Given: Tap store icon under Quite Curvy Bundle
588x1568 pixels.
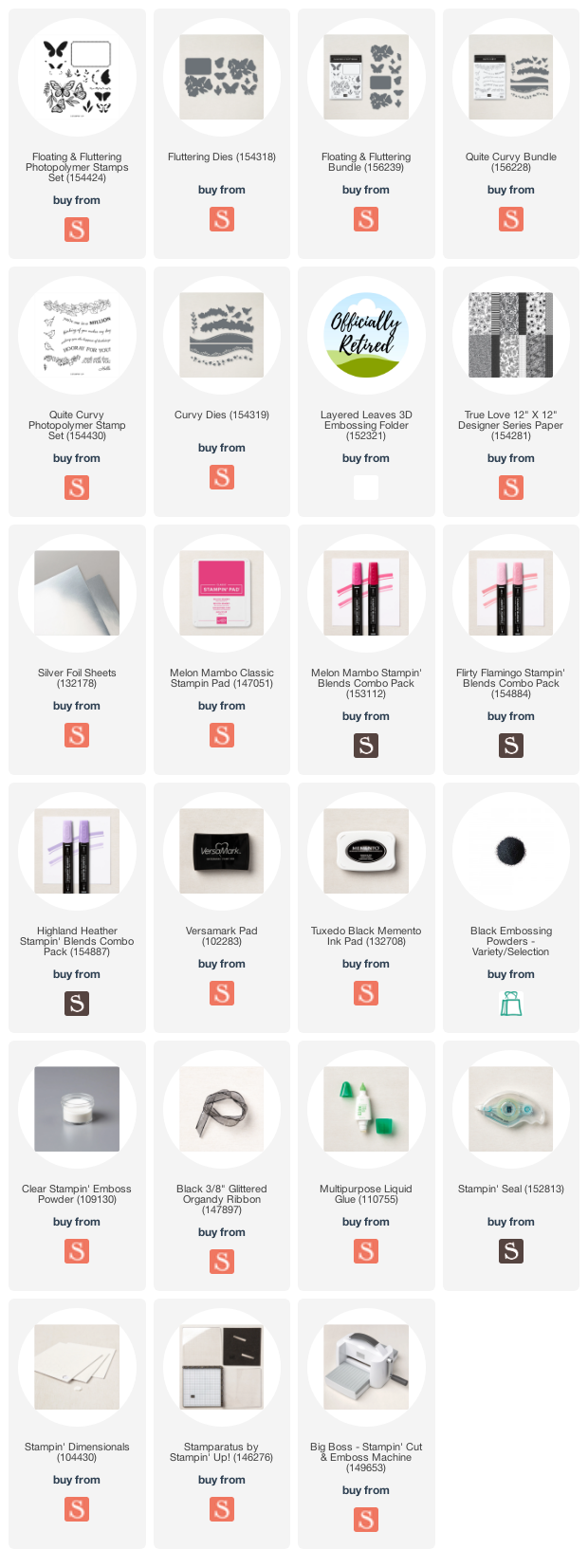Looking at the screenshot, I should tap(511, 219).
